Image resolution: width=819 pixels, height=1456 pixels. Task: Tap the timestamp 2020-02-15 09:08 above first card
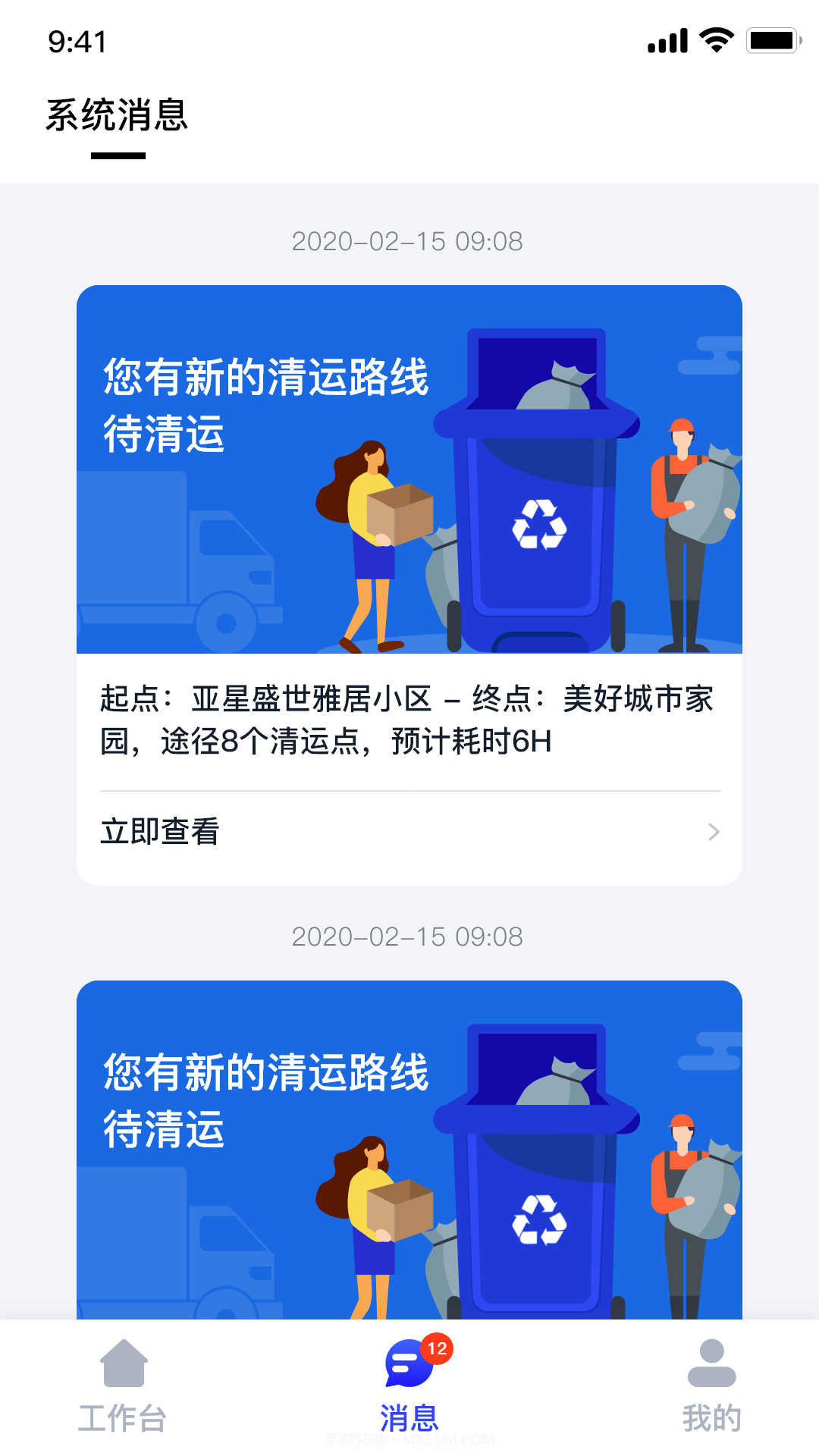(409, 243)
